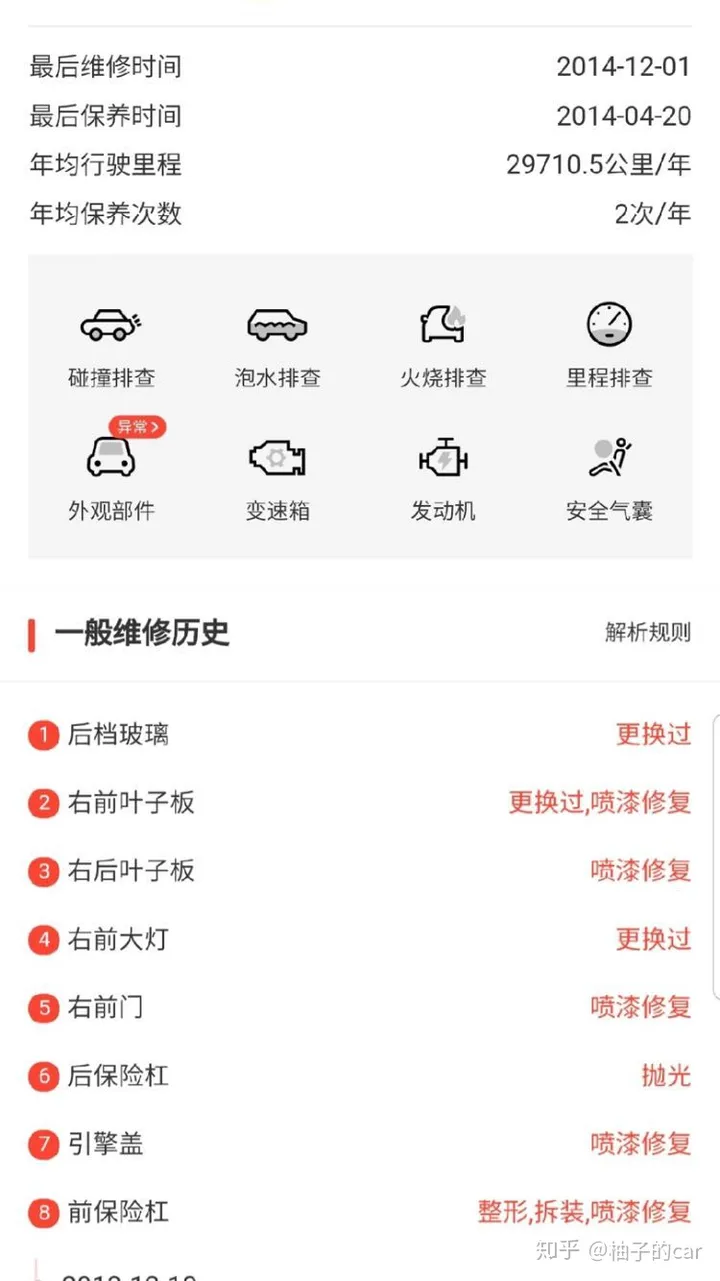Click the numbered badge 3 for 右后叶子板
Image resolution: width=720 pixels, height=1281 pixels.
[x=43, y=871]
